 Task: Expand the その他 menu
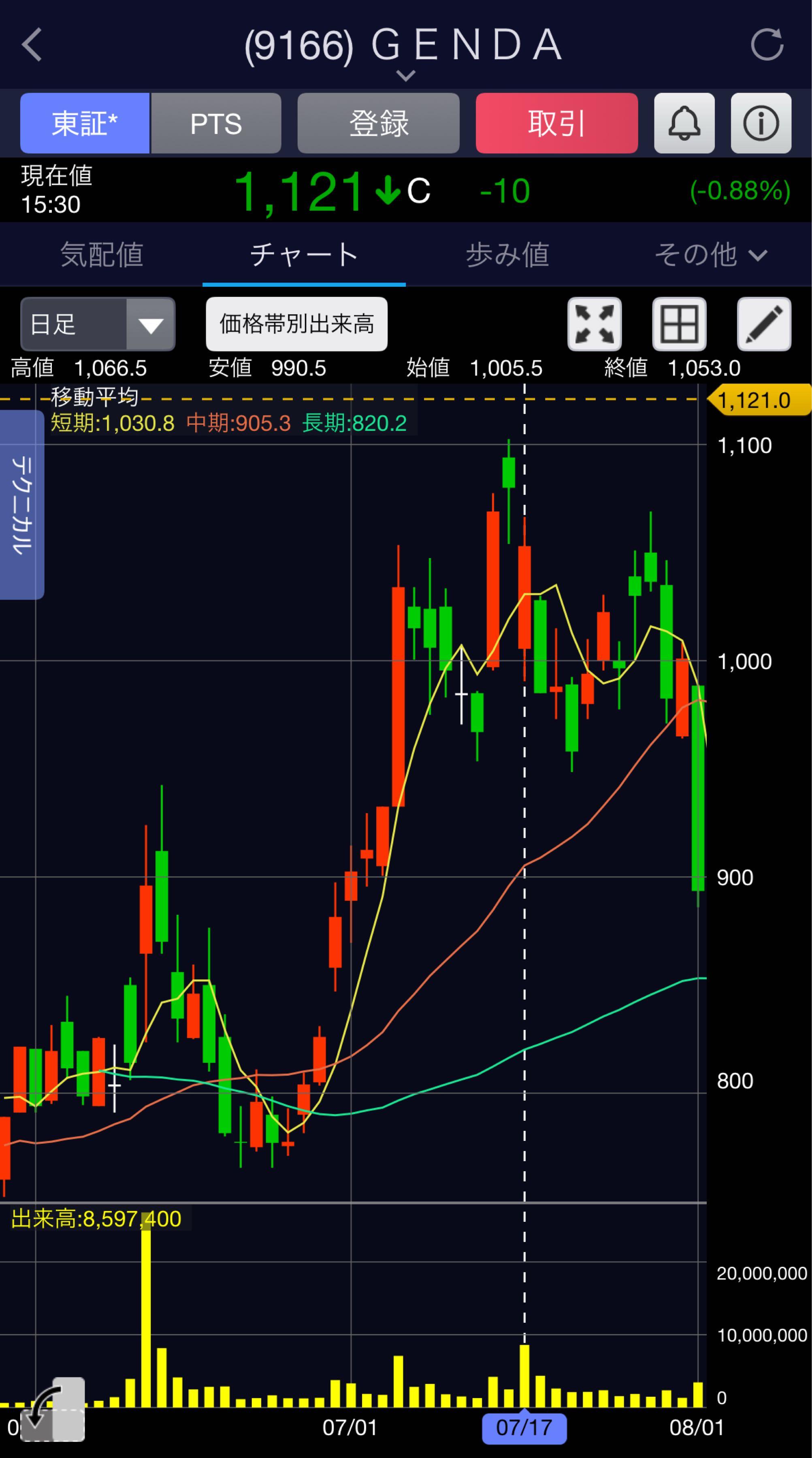coord(710,255)
